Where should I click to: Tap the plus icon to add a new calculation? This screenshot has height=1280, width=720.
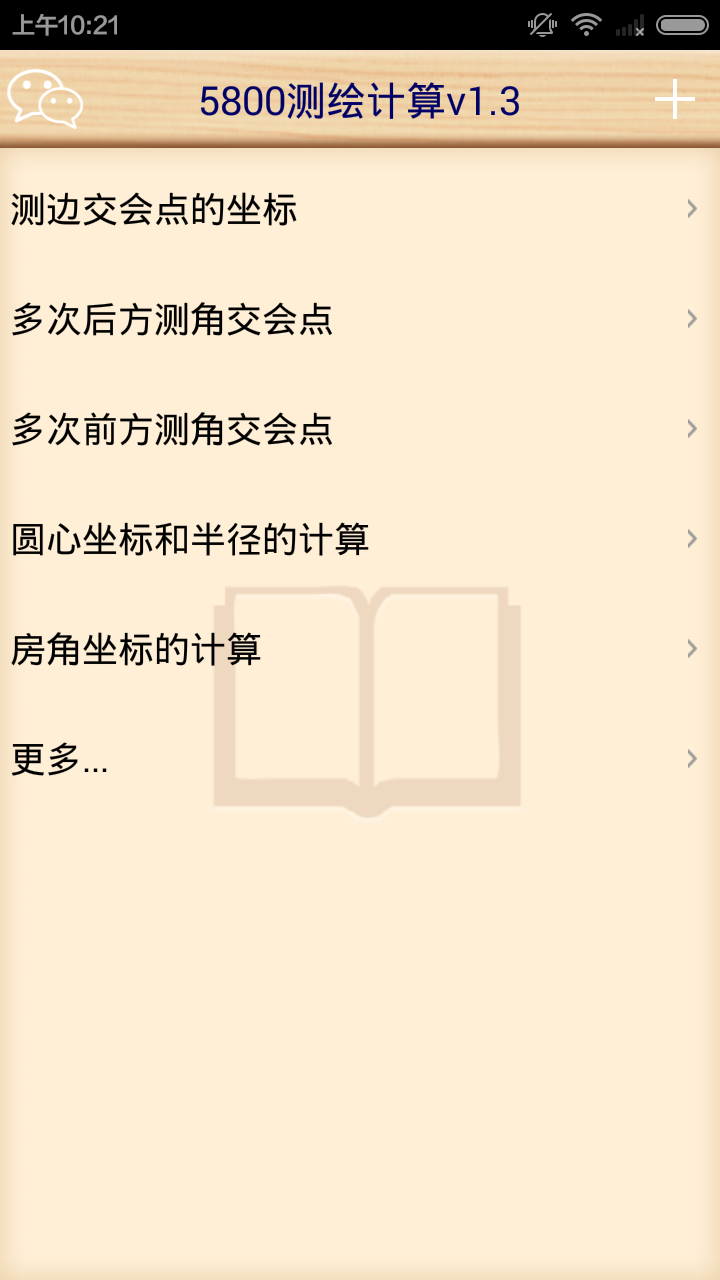click(676, 99)
